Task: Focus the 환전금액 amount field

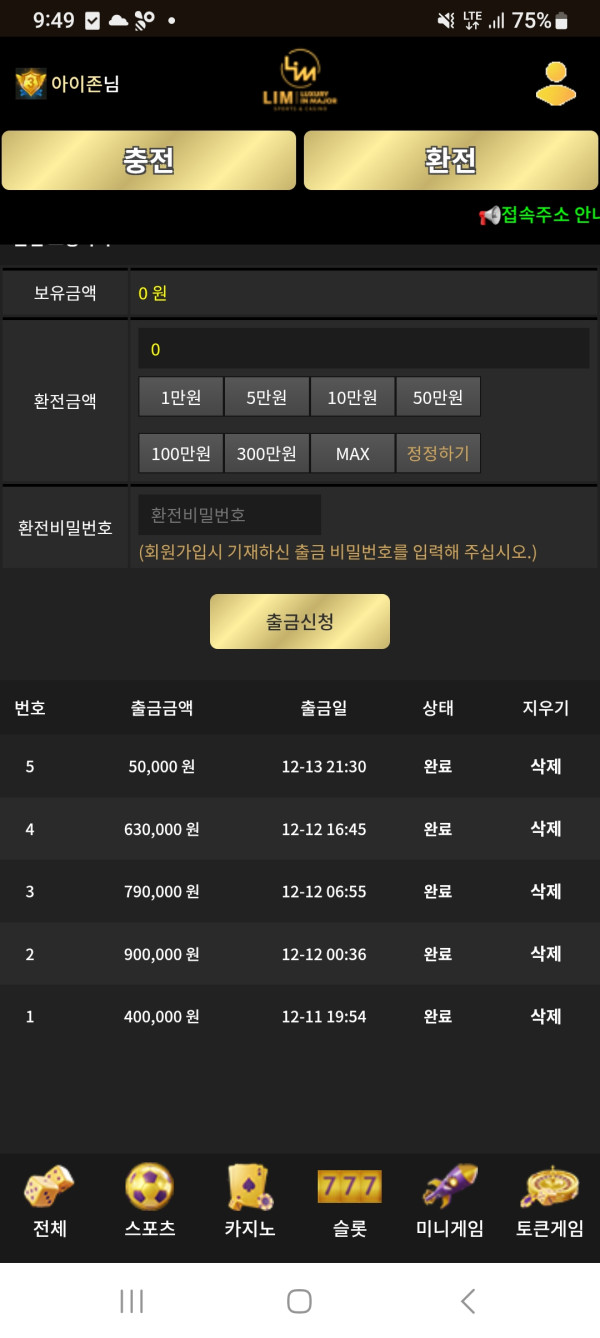Action: coord(363,349)
